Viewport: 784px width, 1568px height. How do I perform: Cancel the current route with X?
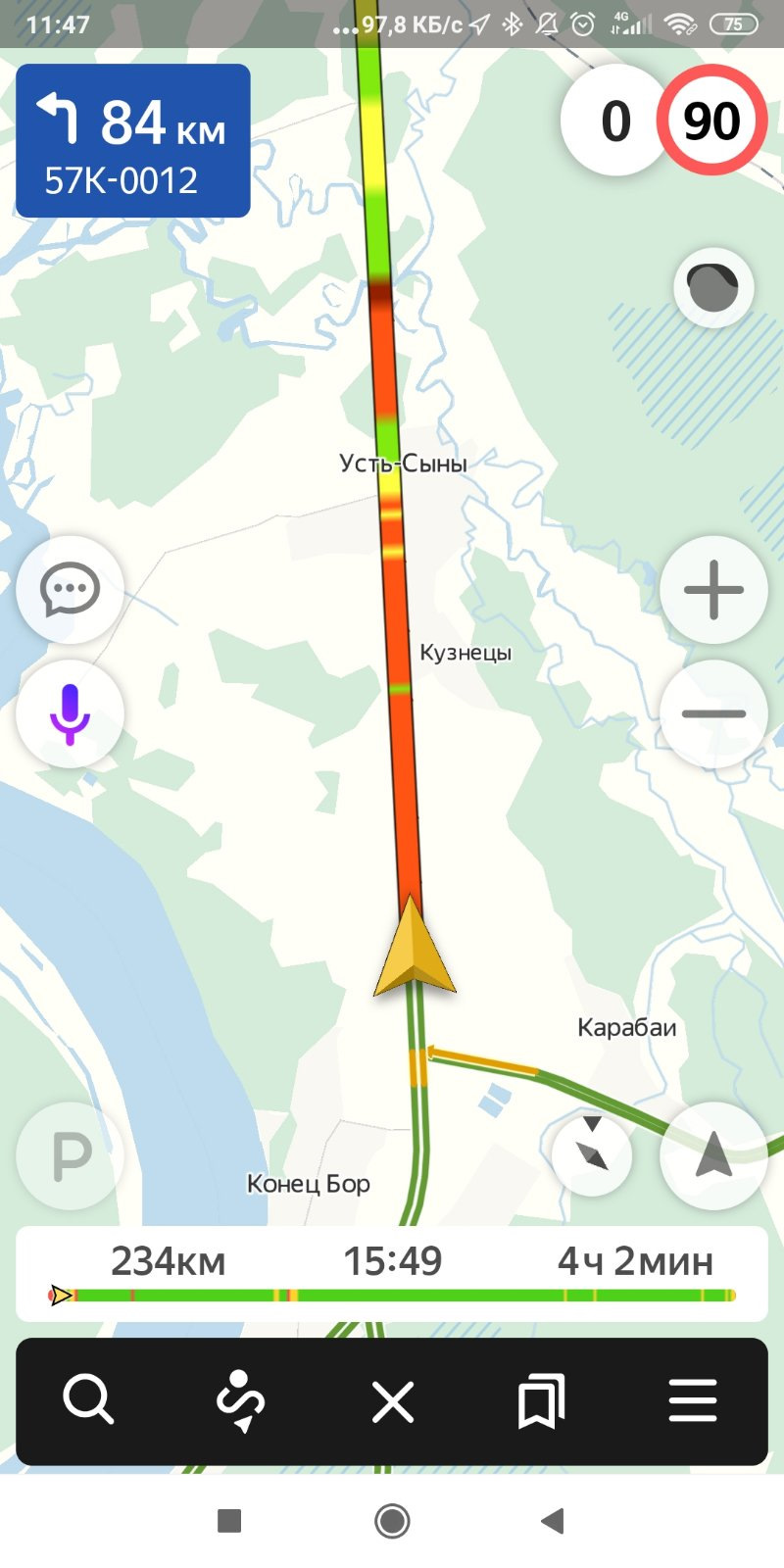[x=393, y=1400]
